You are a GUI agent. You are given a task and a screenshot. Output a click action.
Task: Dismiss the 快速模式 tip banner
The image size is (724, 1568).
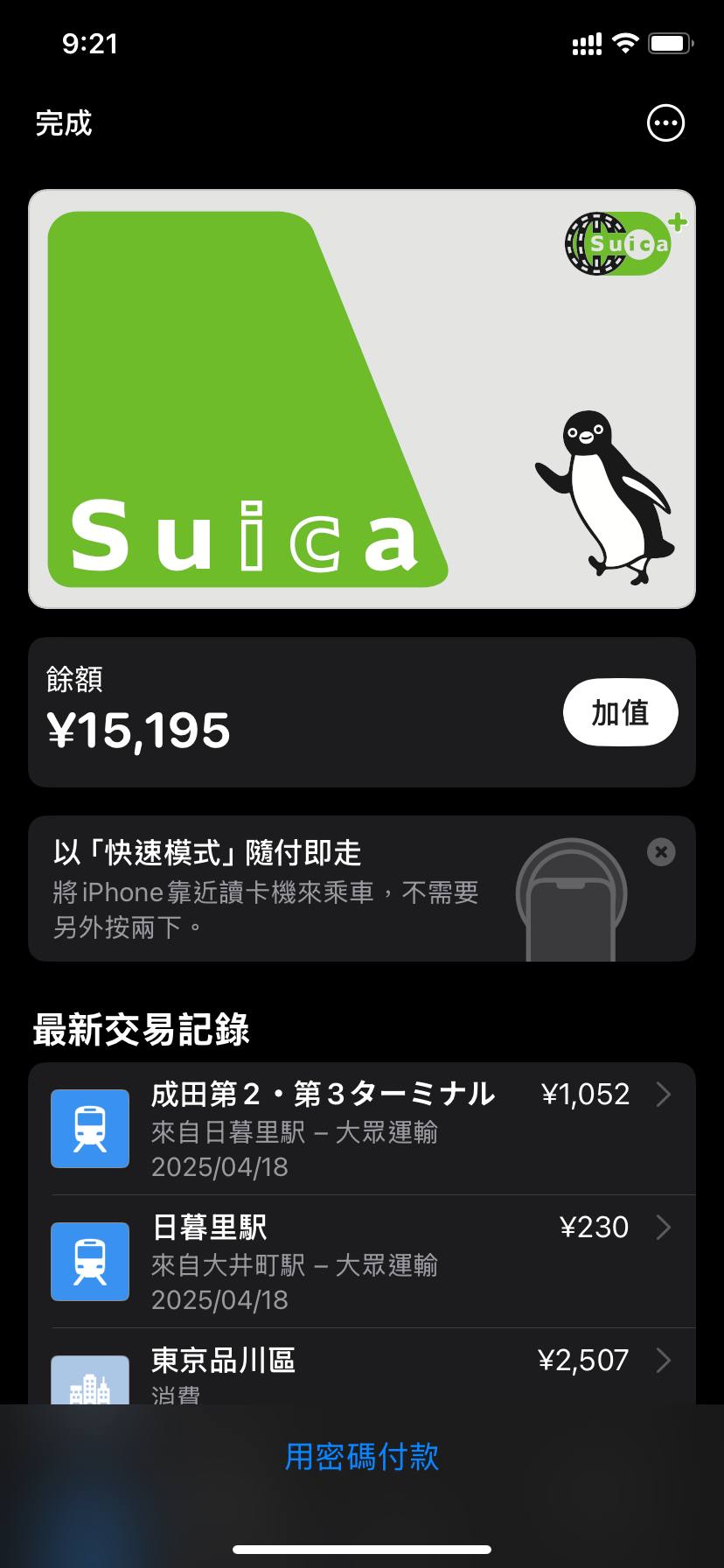(x=661, y=851)
